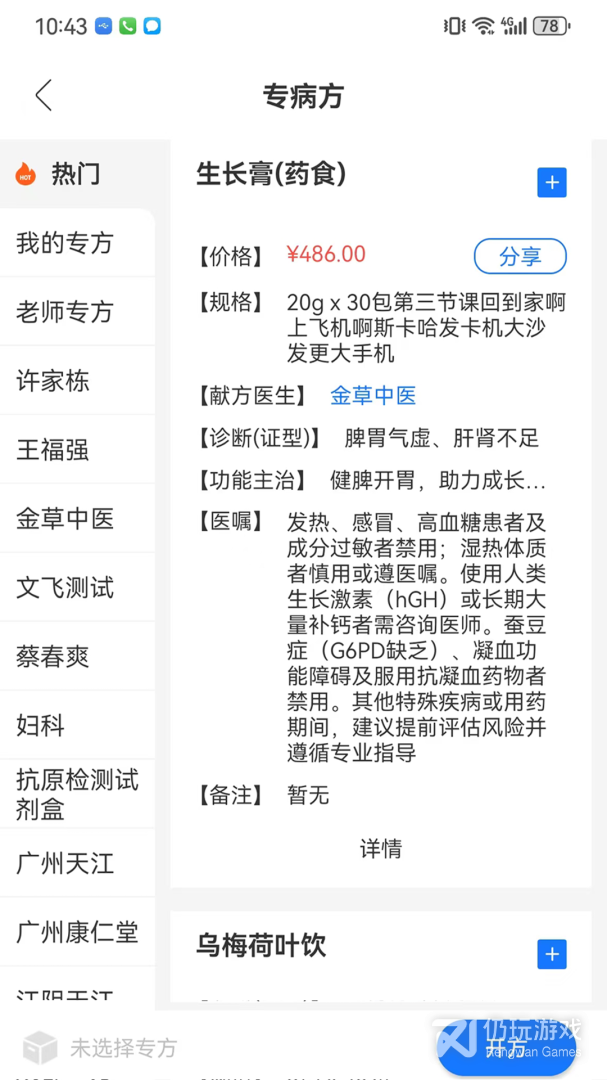
Task: Select 文飞测试 category
Action: (66, 588)
